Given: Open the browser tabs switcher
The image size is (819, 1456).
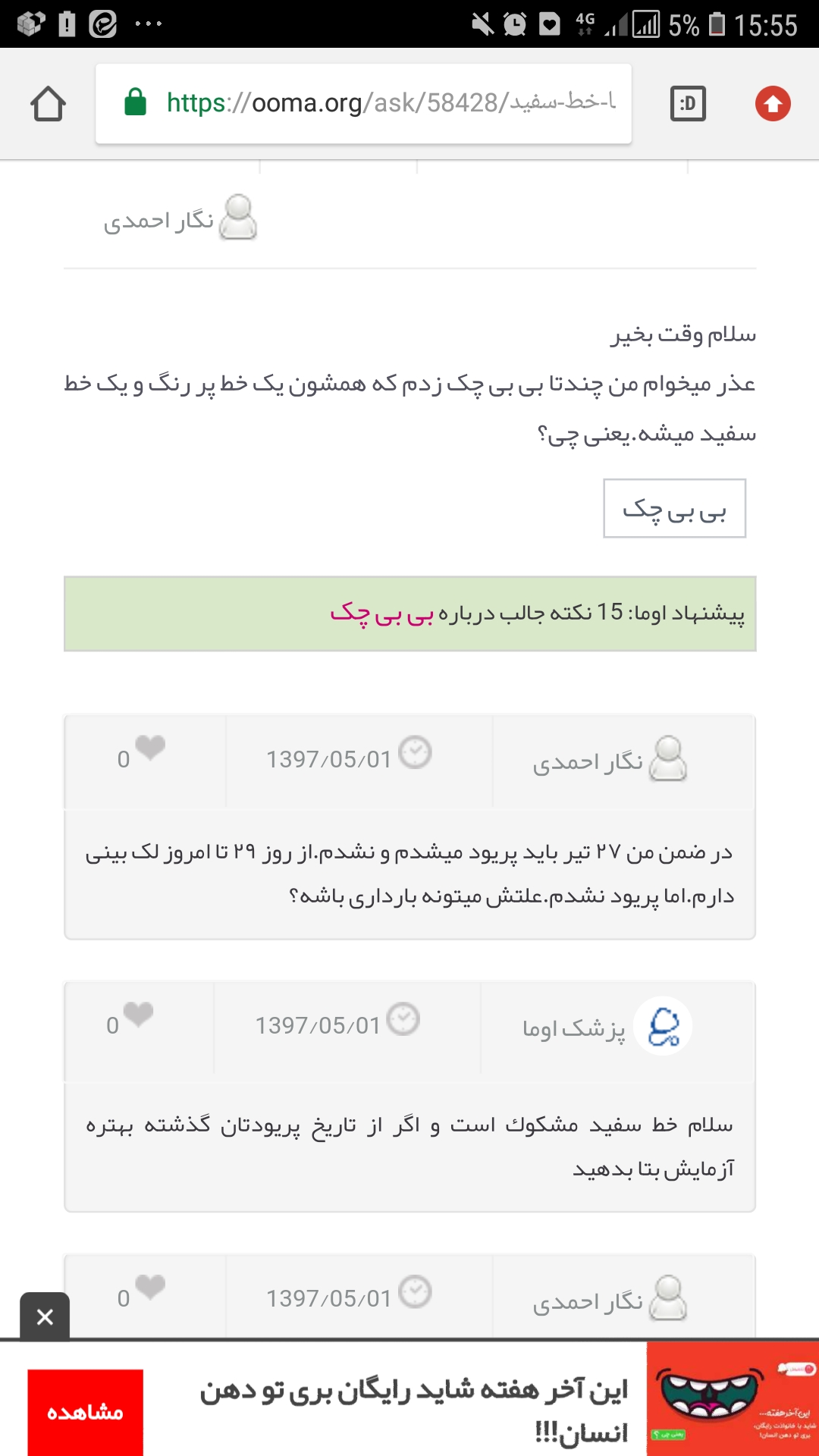Looking at the screenshot, I should pyautogui.click(x=688, y=104).
